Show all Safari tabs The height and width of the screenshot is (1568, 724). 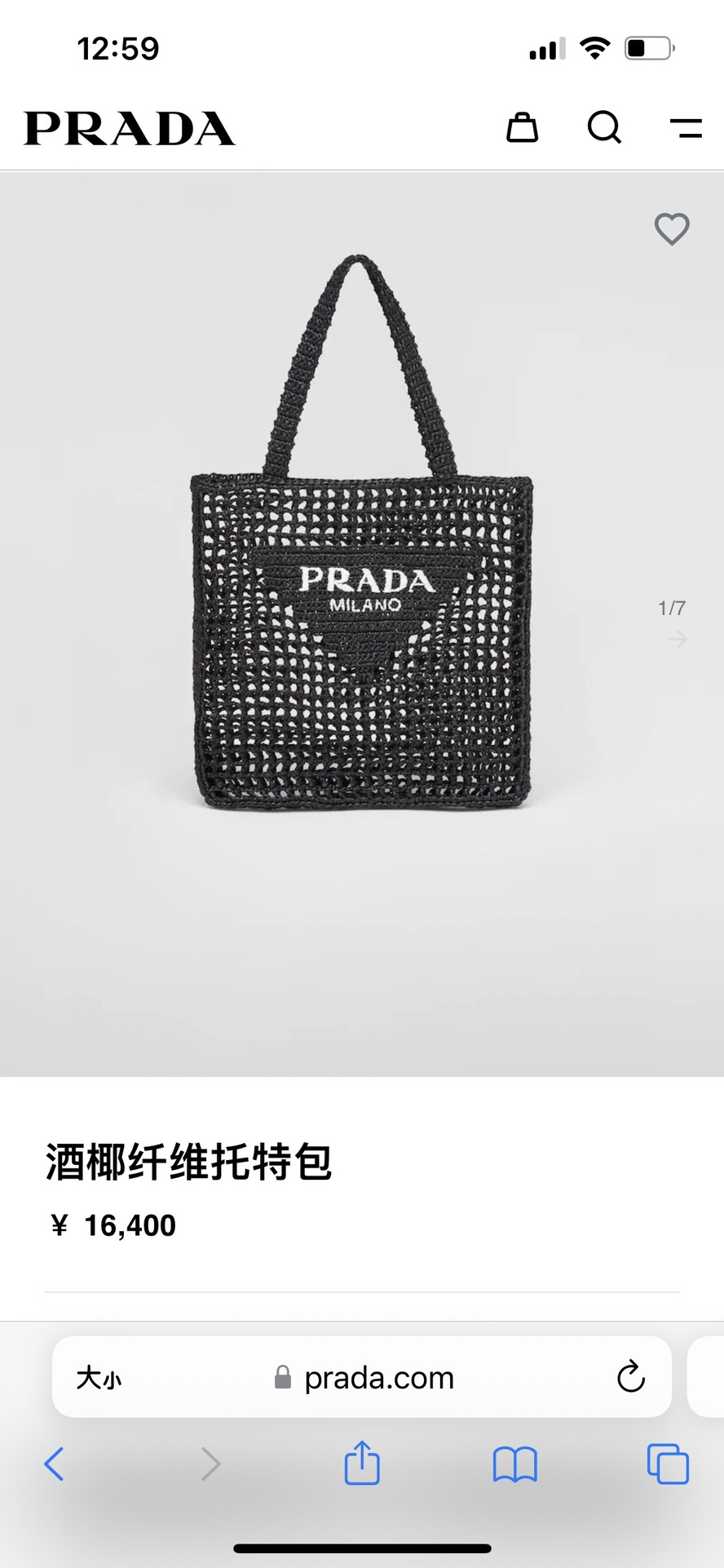point(668,1464)
